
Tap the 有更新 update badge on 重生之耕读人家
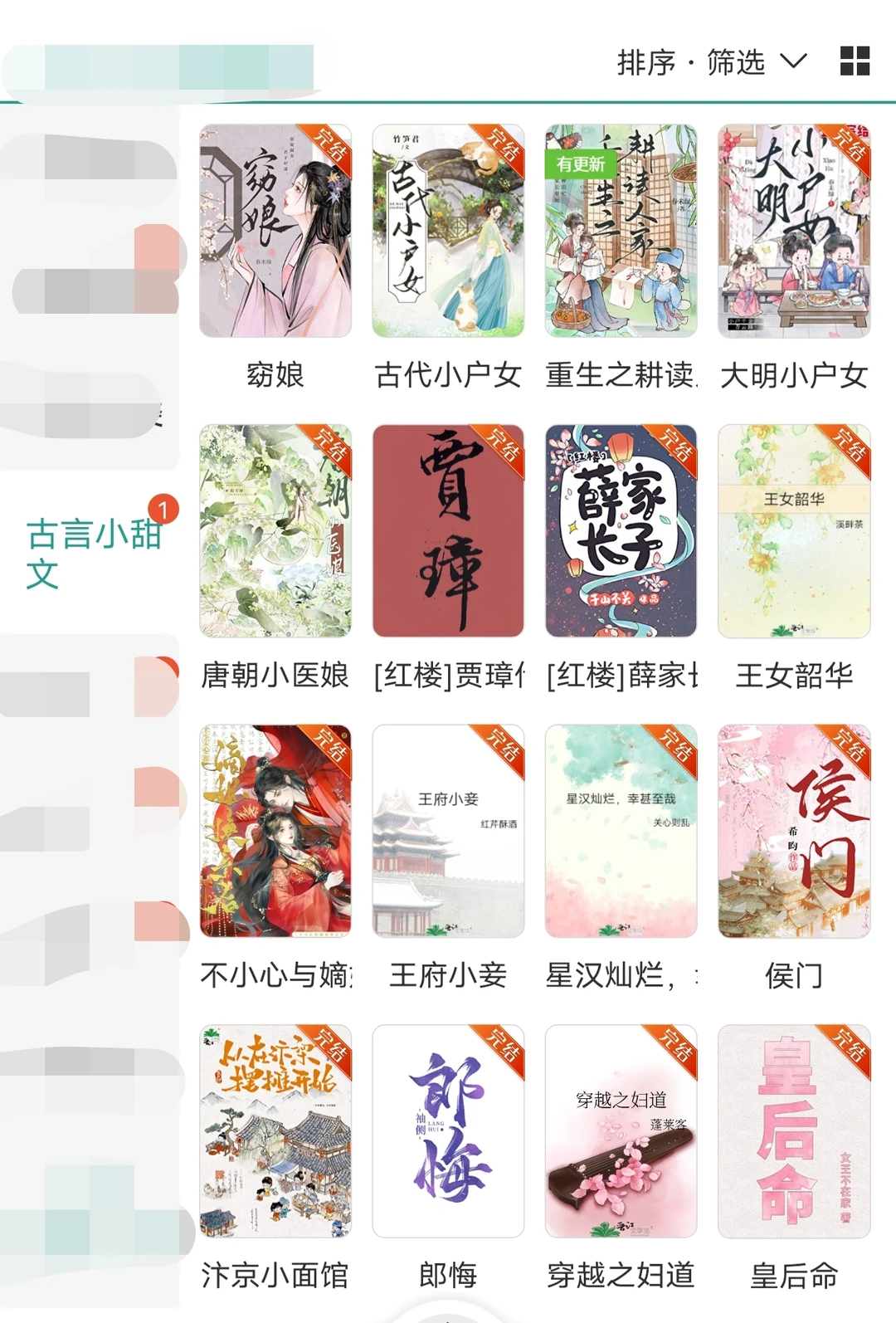(x=582, y=164)
